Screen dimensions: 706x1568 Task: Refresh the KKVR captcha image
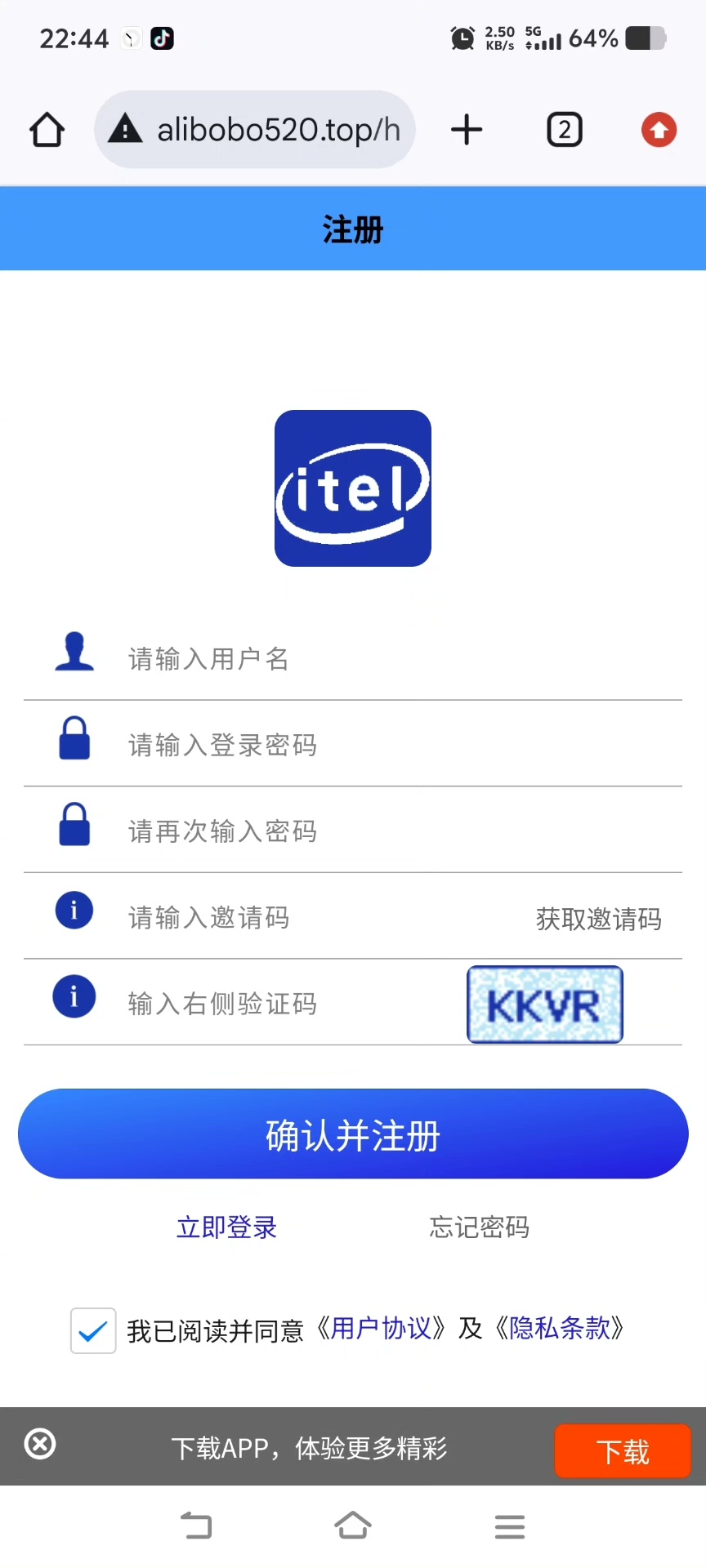click(x=545, y=1004)
